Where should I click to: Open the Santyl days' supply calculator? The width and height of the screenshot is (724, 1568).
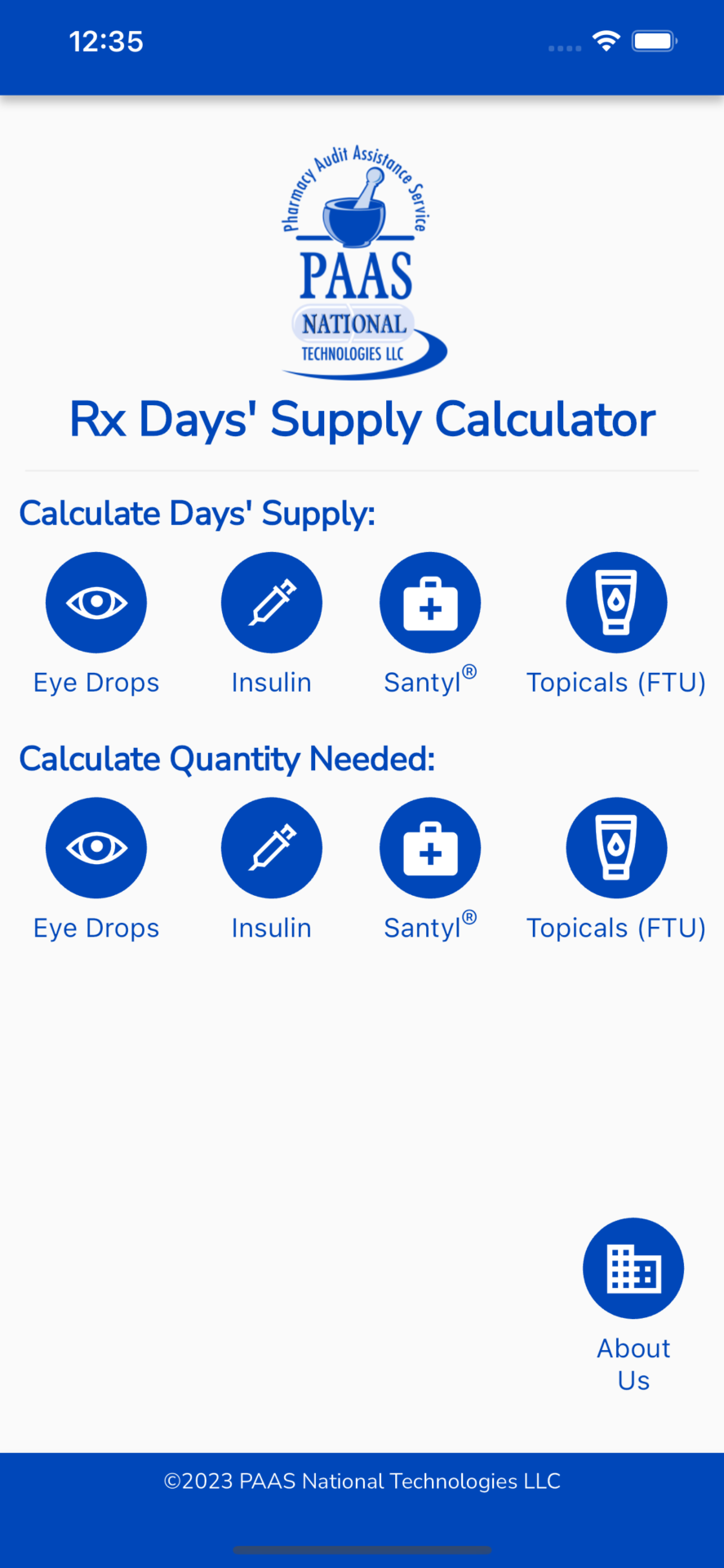pos(430,602)
